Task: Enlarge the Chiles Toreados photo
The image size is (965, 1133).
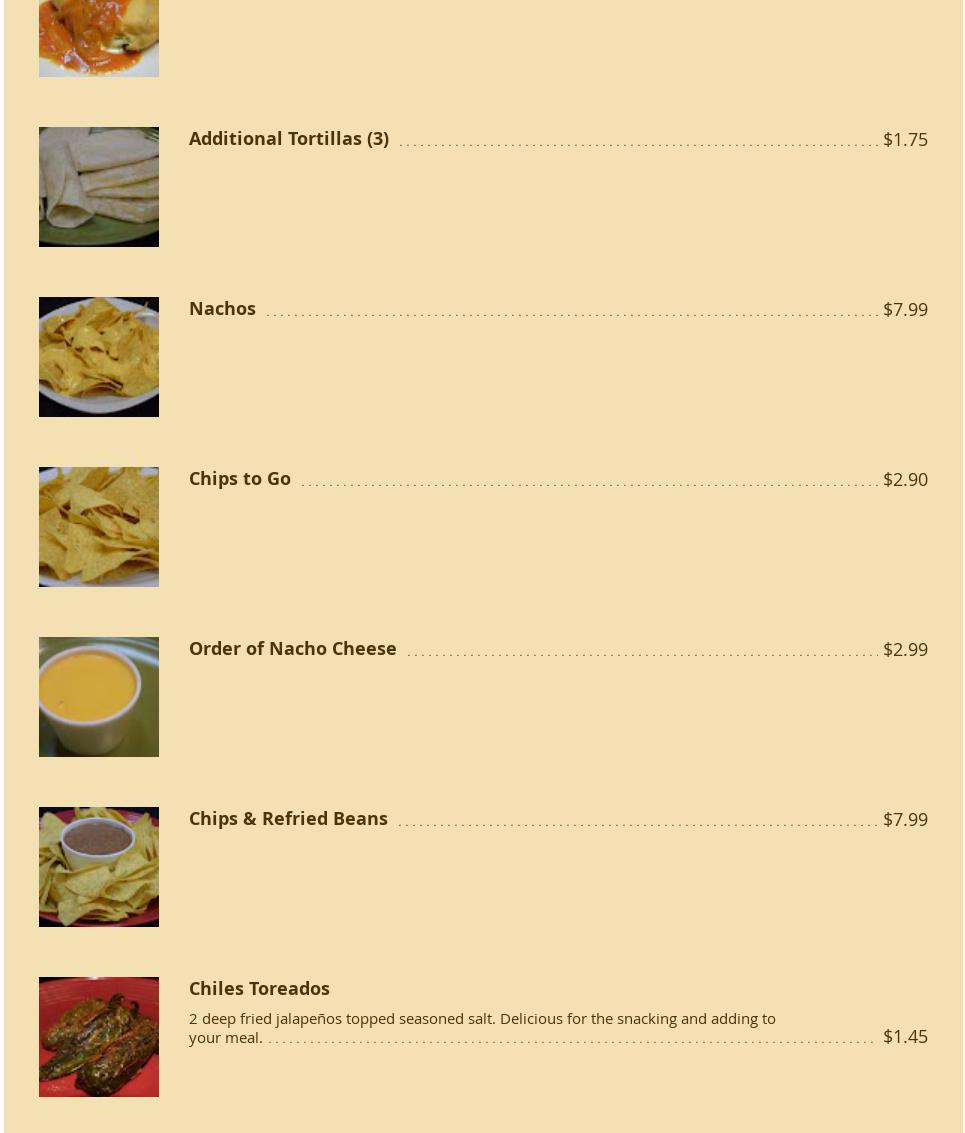Action: (98, 1037)
